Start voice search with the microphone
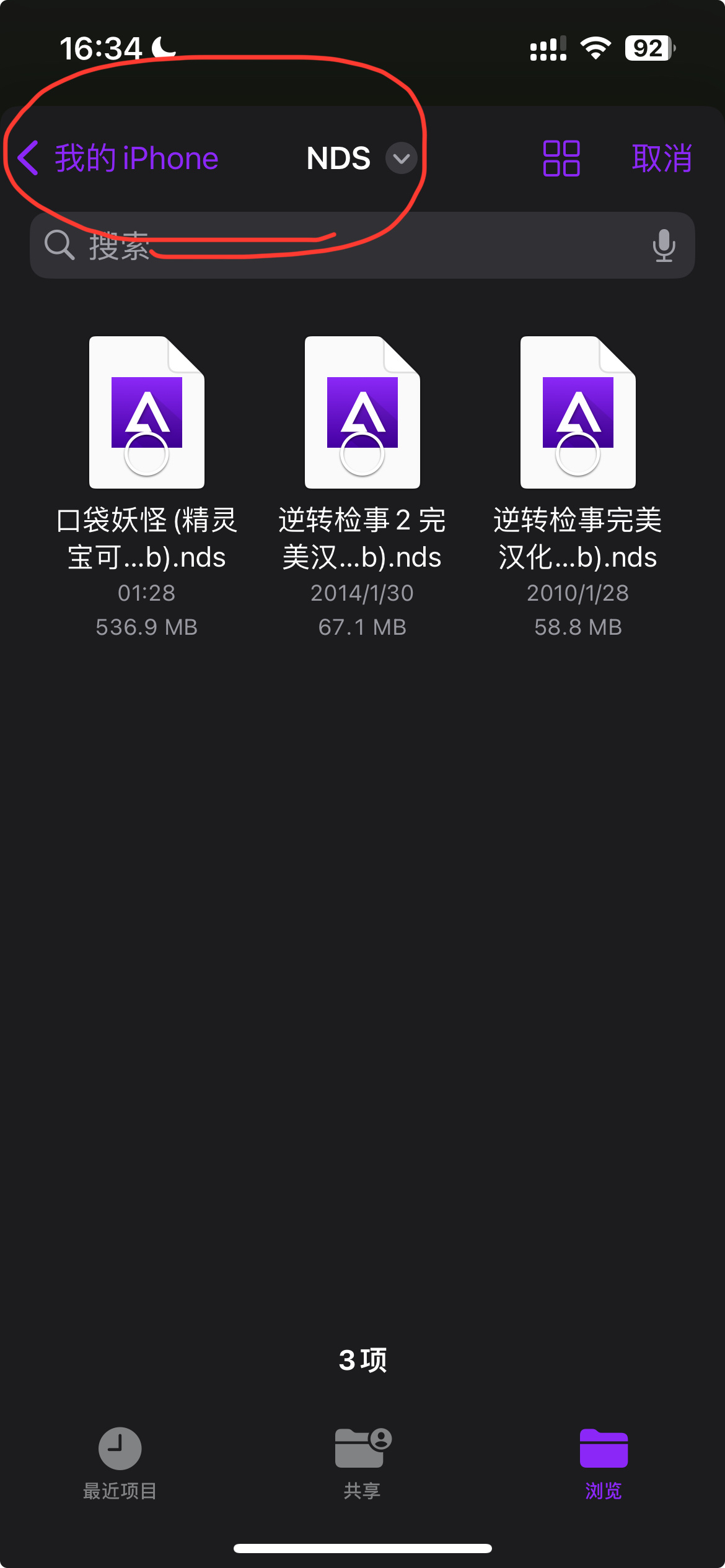 pyautogui.click(x=664, y=246)
